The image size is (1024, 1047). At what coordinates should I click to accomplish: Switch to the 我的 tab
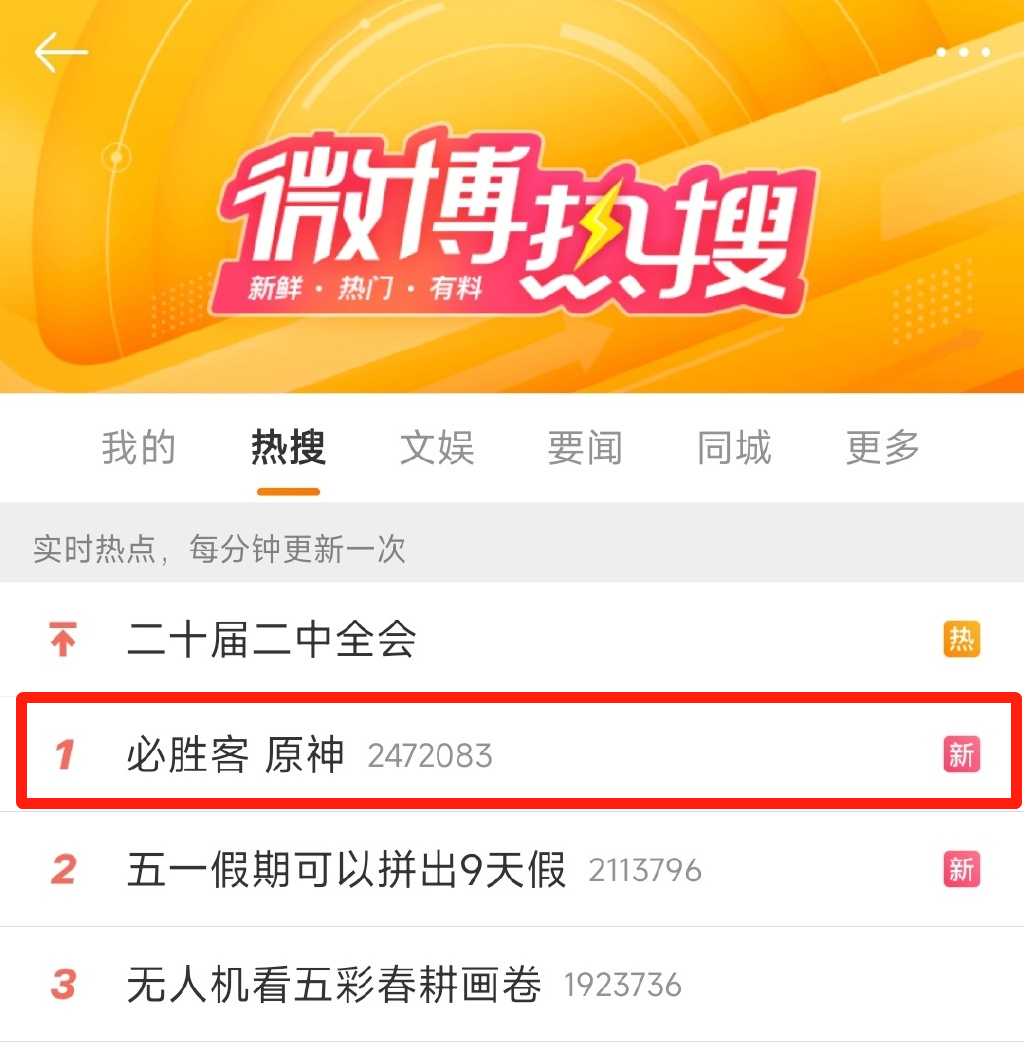coord(139,448)
